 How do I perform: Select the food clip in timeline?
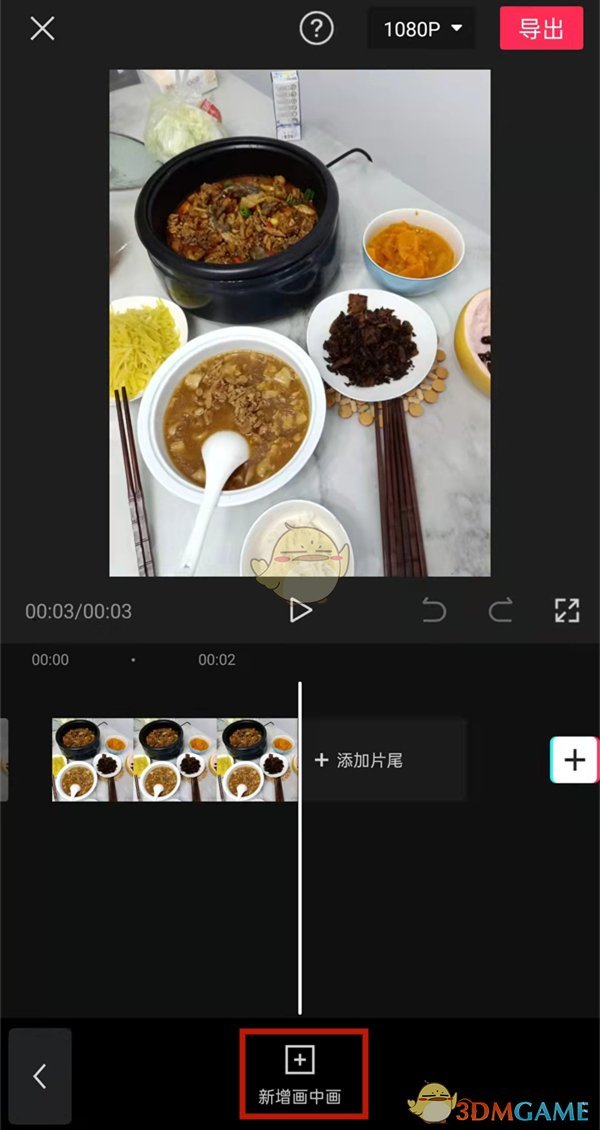click(175, 760)
